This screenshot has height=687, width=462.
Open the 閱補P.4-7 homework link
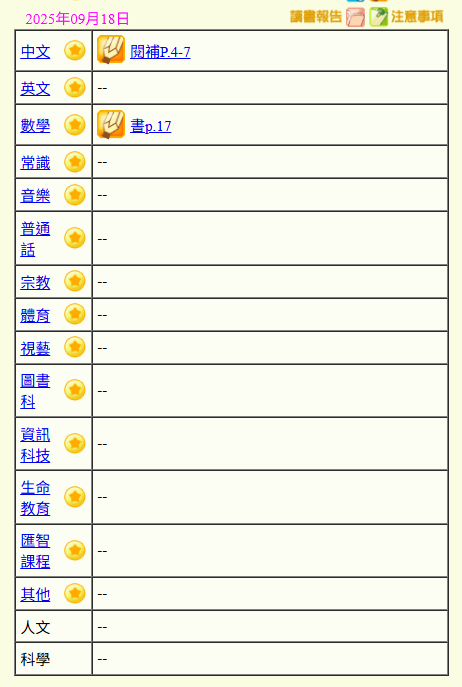pos(160,52)
